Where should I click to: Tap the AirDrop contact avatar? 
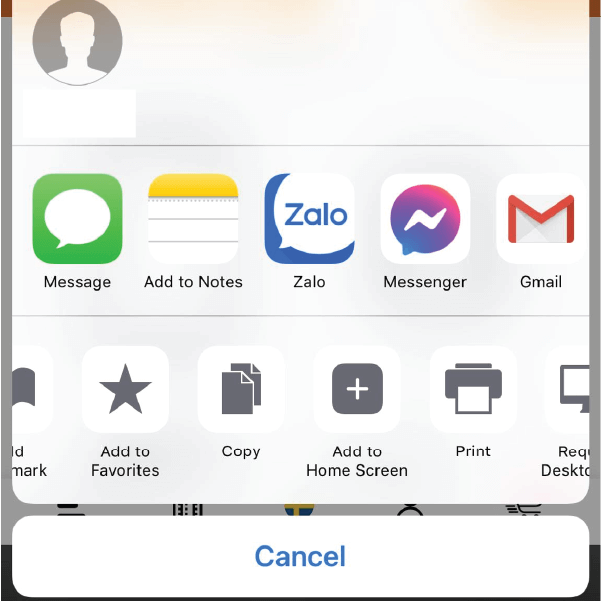click(x=77, y=42)
